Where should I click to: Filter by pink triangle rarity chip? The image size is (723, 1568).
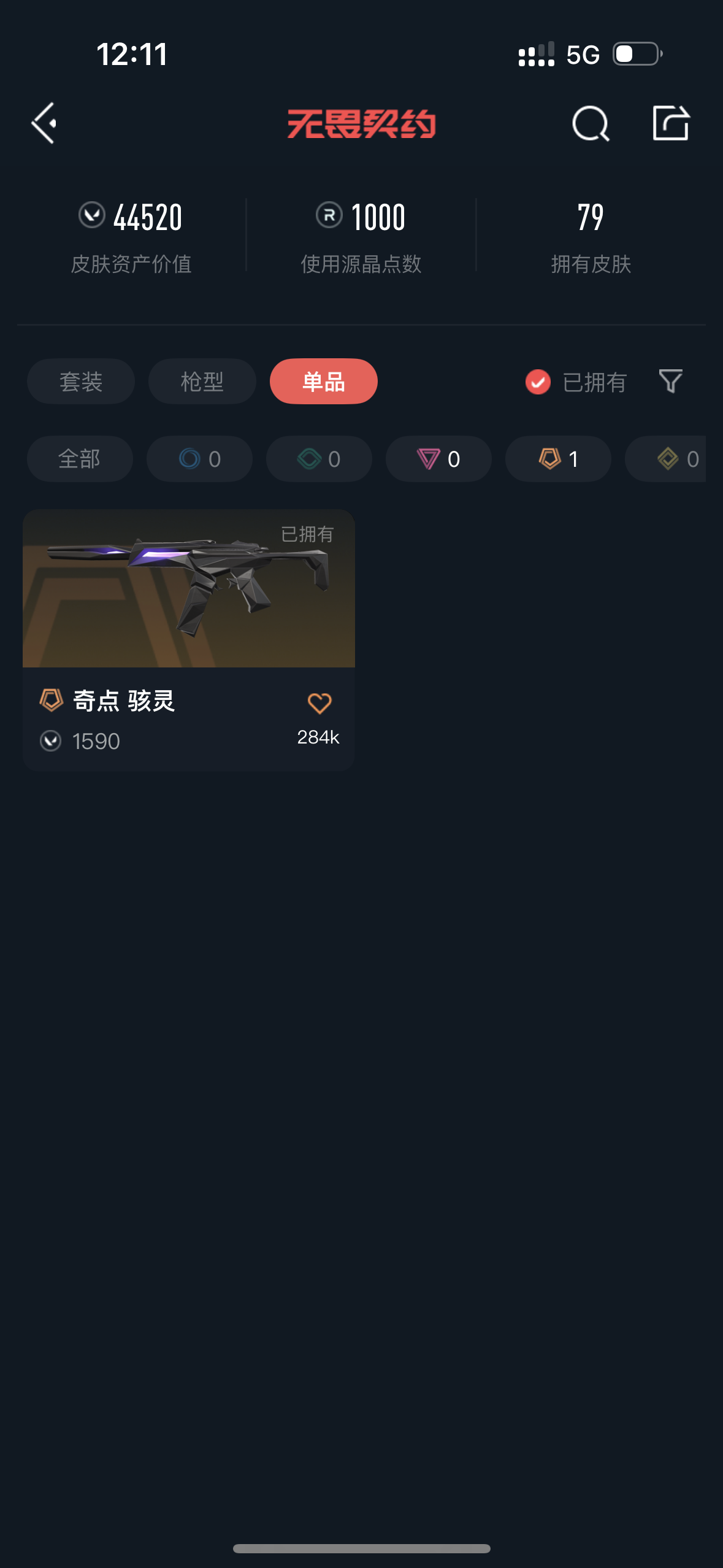click(x=438, y=459)
